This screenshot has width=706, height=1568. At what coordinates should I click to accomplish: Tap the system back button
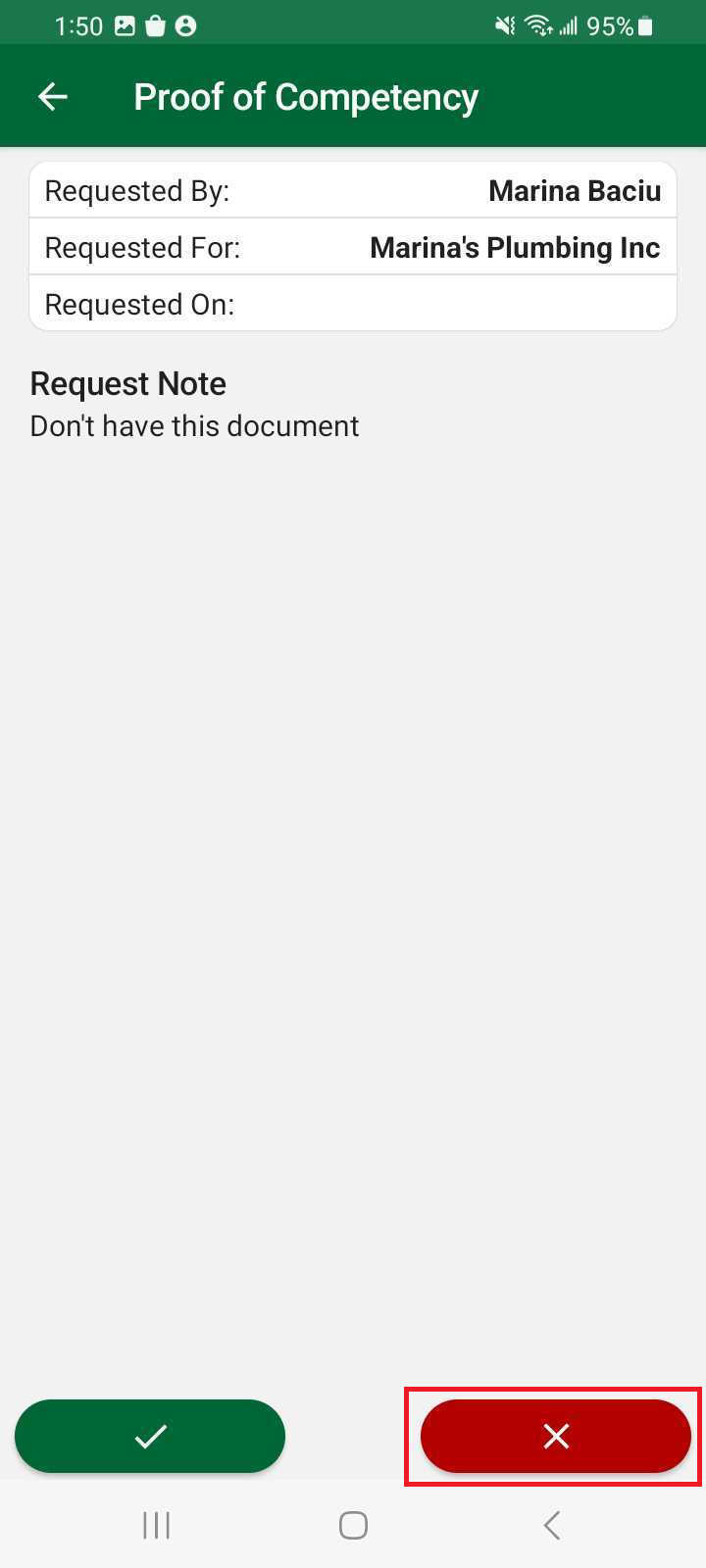(552, 1525)
